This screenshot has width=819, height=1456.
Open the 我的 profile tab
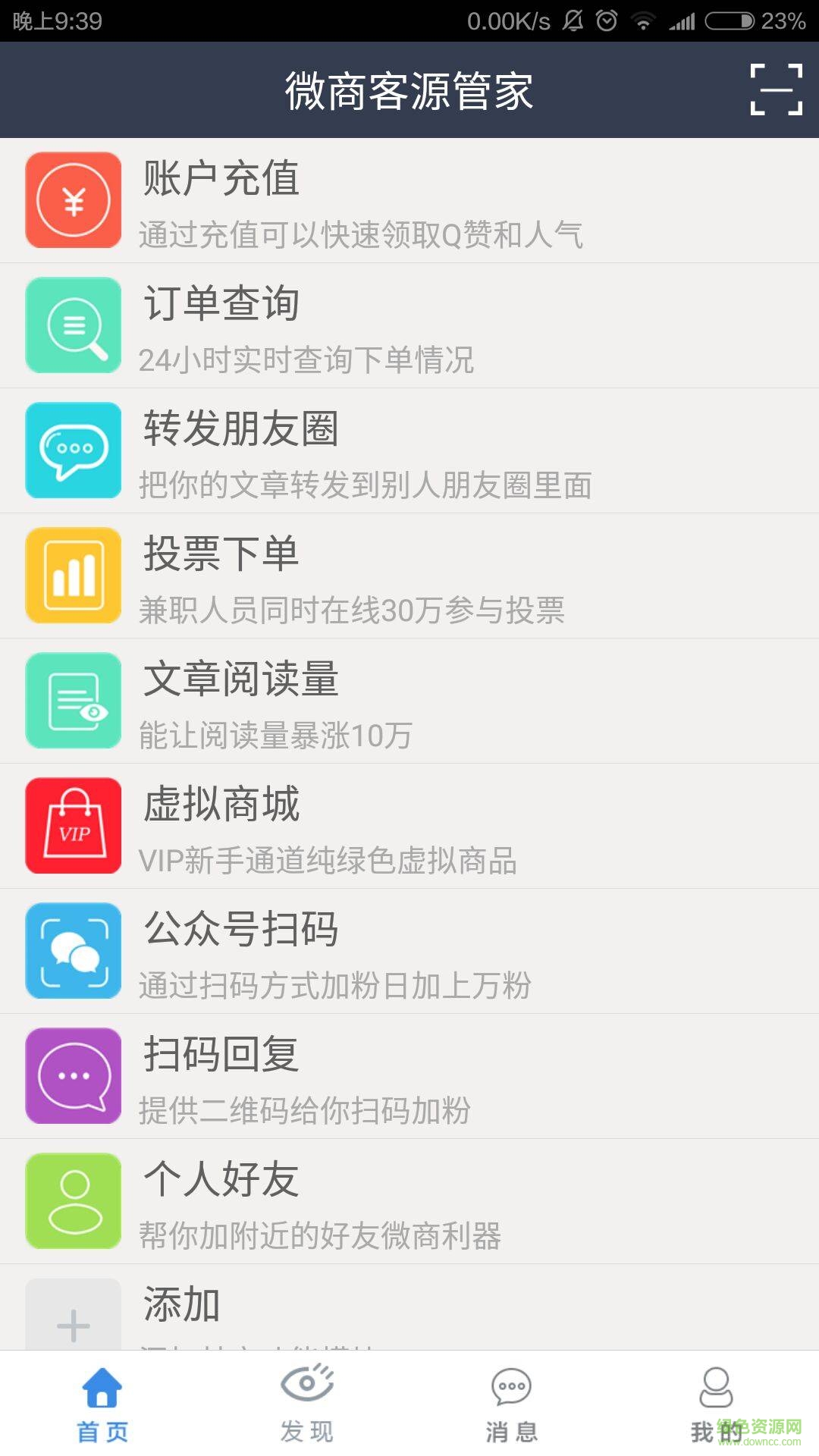[716, 1404]
